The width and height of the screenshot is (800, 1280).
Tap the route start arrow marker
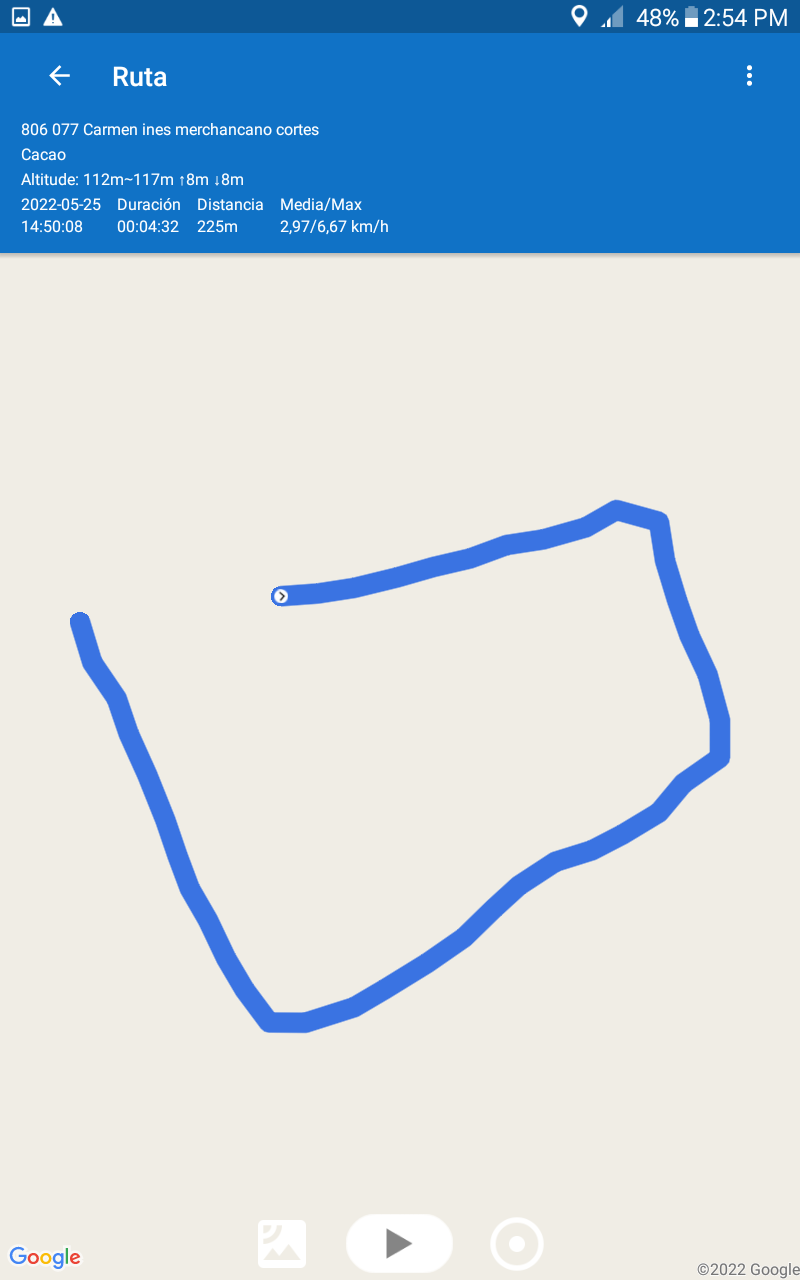281,596
